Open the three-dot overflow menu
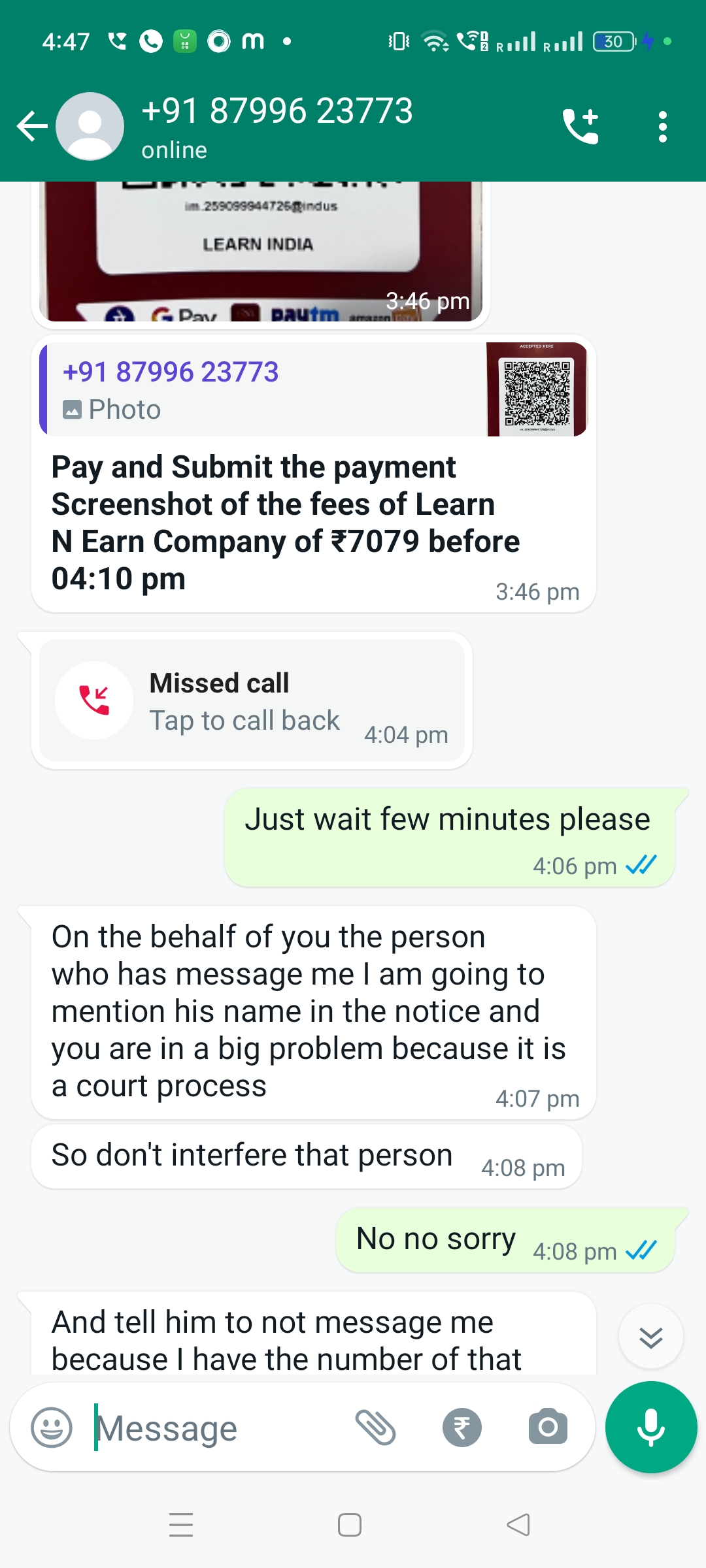The height and width of the screenshot is (1568, 706). coord(662,126)
